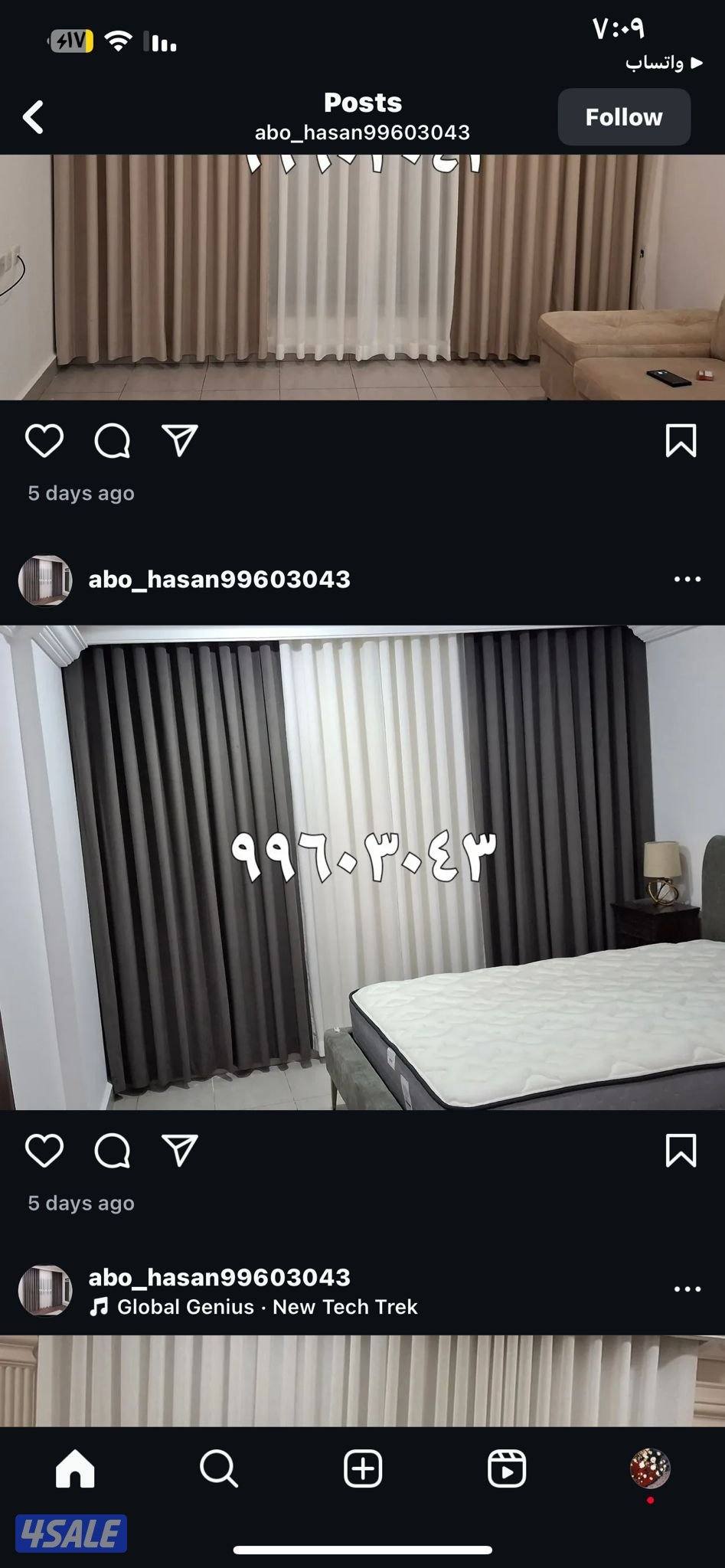Viewport: 725px width, 1568px height.
Task: Open overflow menu of the gray bedroom curtains post
Action: pos(687,580)
